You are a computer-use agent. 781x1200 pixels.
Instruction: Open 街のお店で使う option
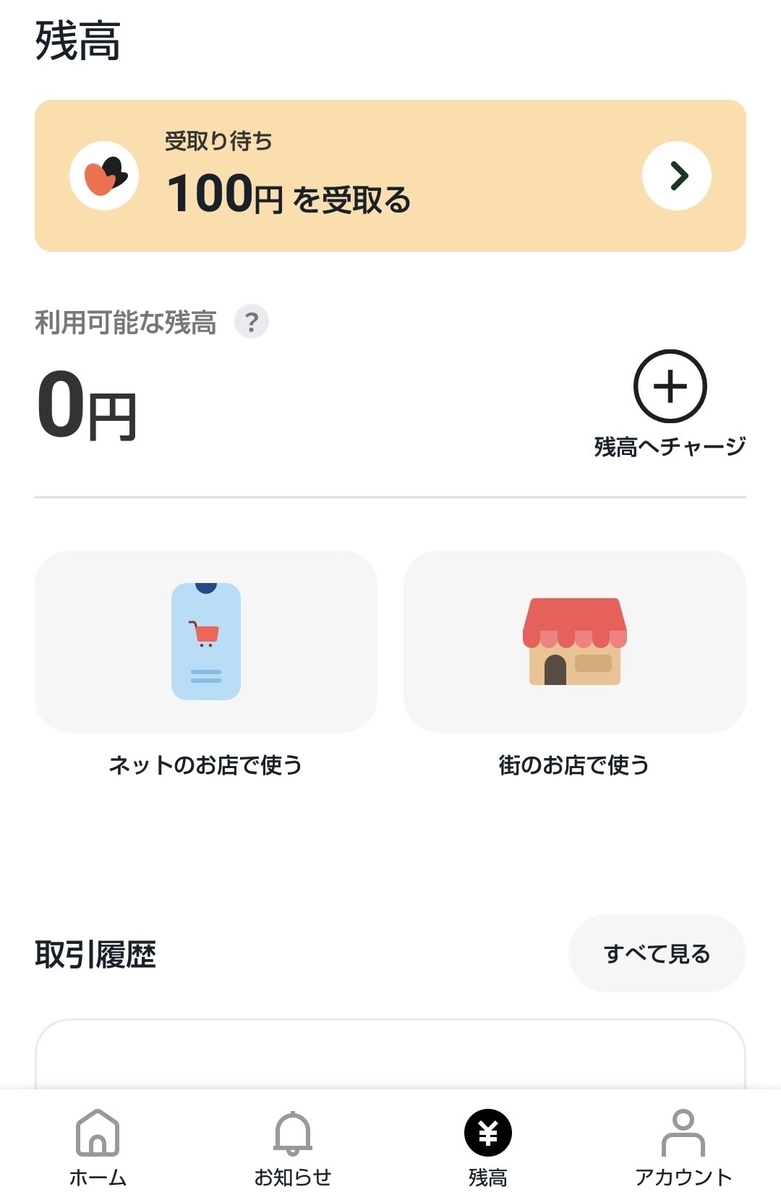point(574,660)
